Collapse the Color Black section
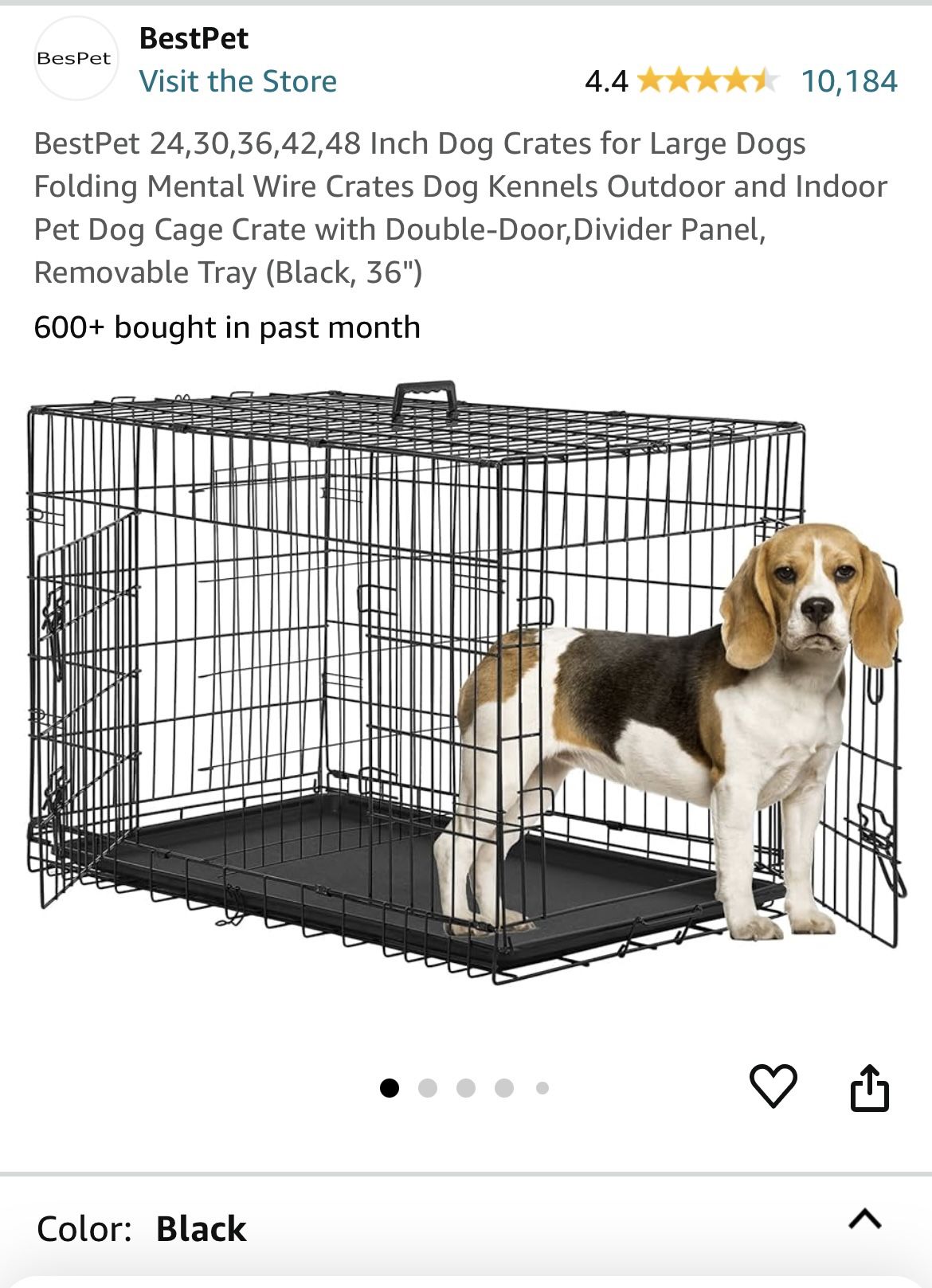932x1288 pixels. click(x=865, y=1219)
